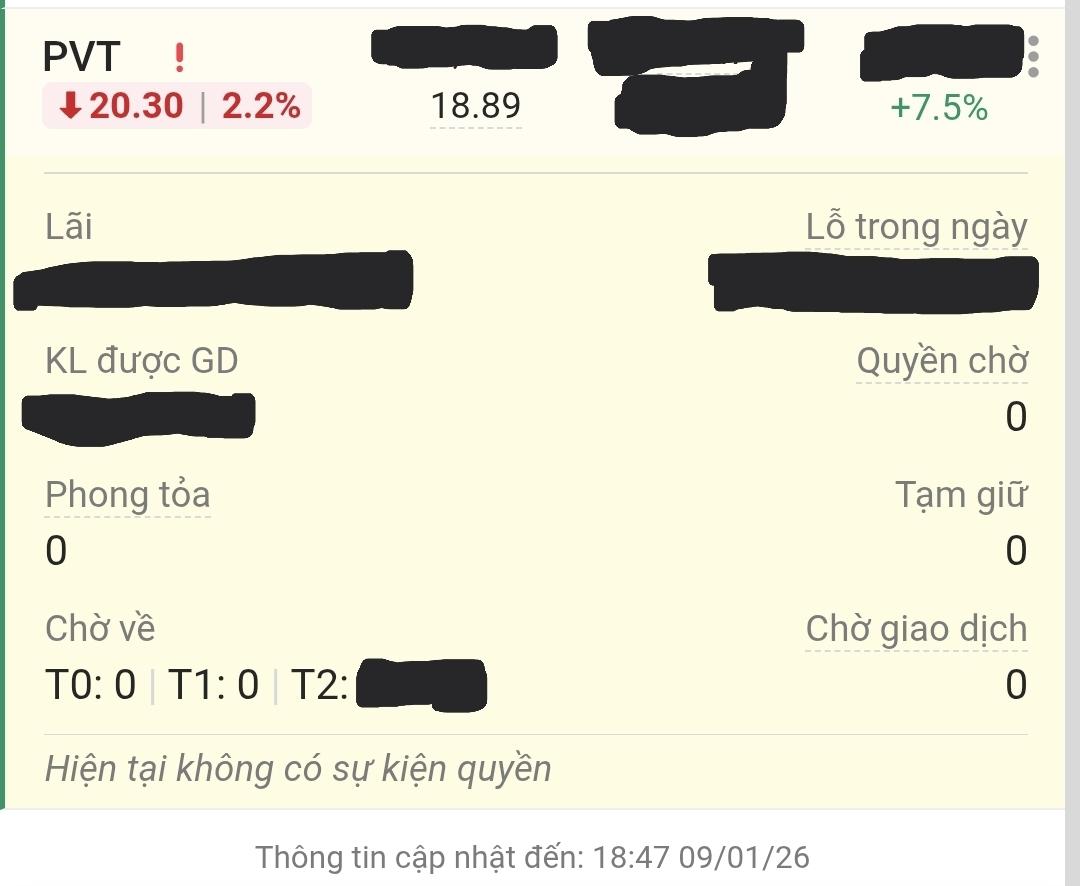The image size is (1080, 886).
Task: Tap the red warning icon beside PVT
Action: (x=179, y=59)
